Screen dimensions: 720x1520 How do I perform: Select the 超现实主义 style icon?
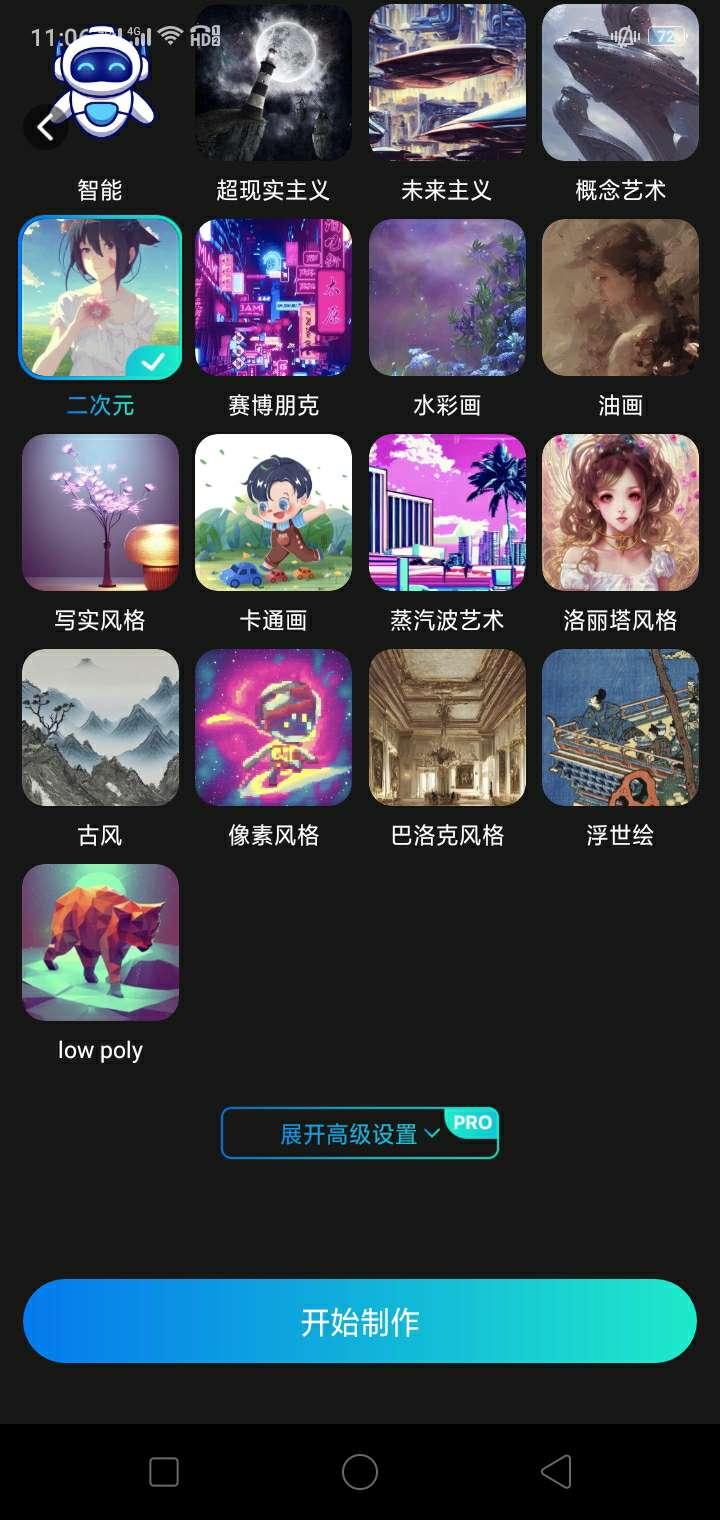(273, 83)
